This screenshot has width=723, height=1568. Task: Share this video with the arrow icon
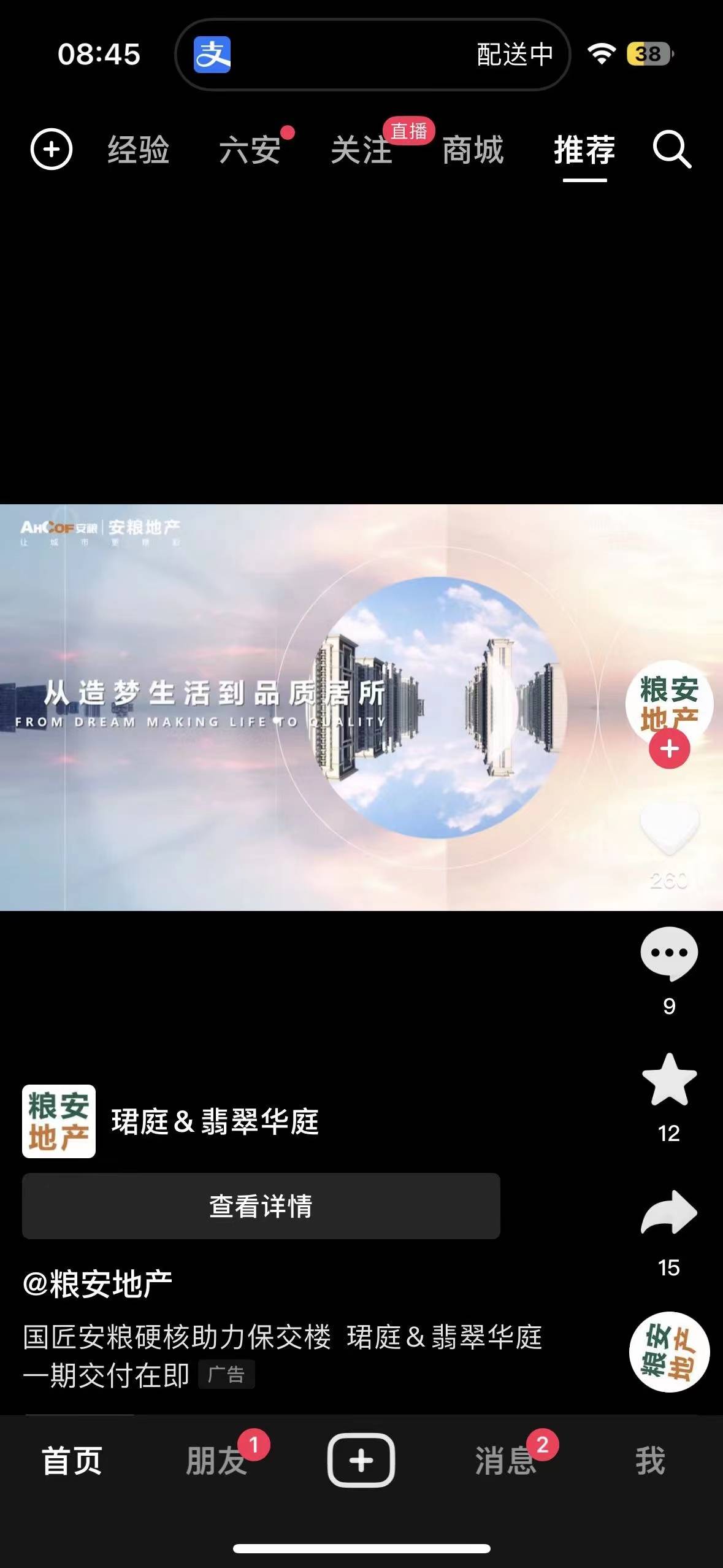pyautogui.click(x=669, y=1213)
